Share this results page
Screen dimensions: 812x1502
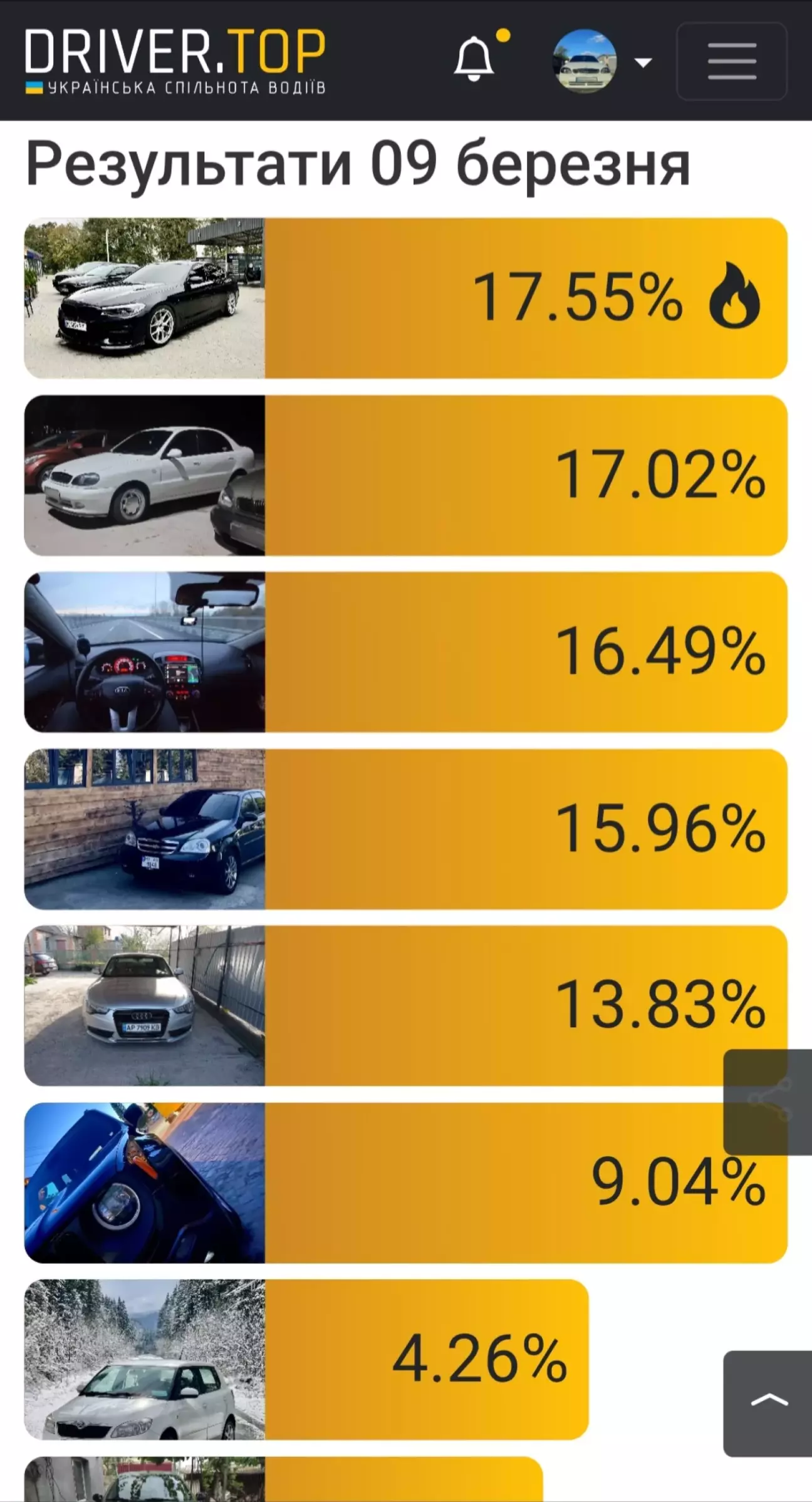(768, 1102)
